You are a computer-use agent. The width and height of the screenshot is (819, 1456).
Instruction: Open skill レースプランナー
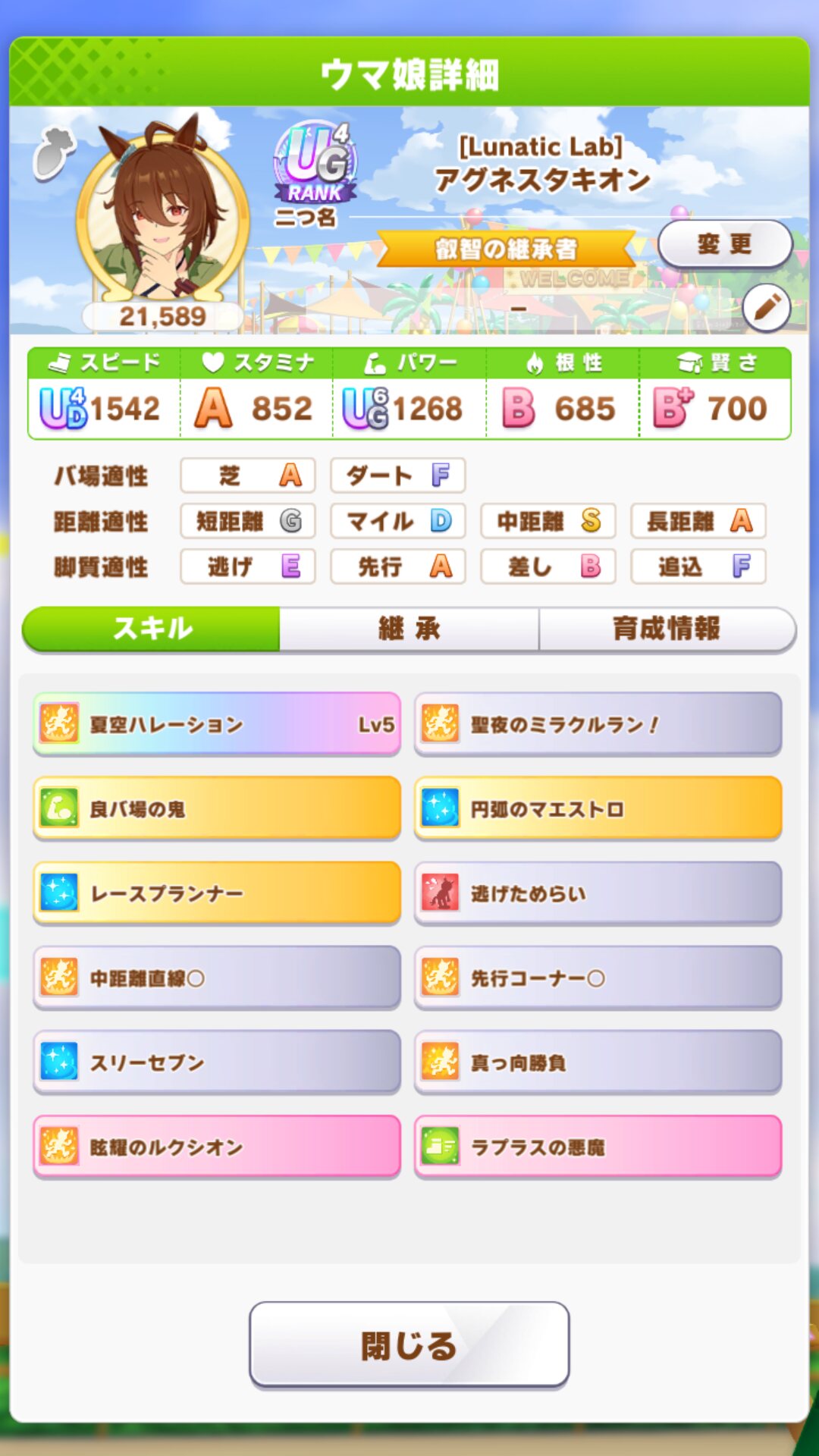(x=217, y=893)
